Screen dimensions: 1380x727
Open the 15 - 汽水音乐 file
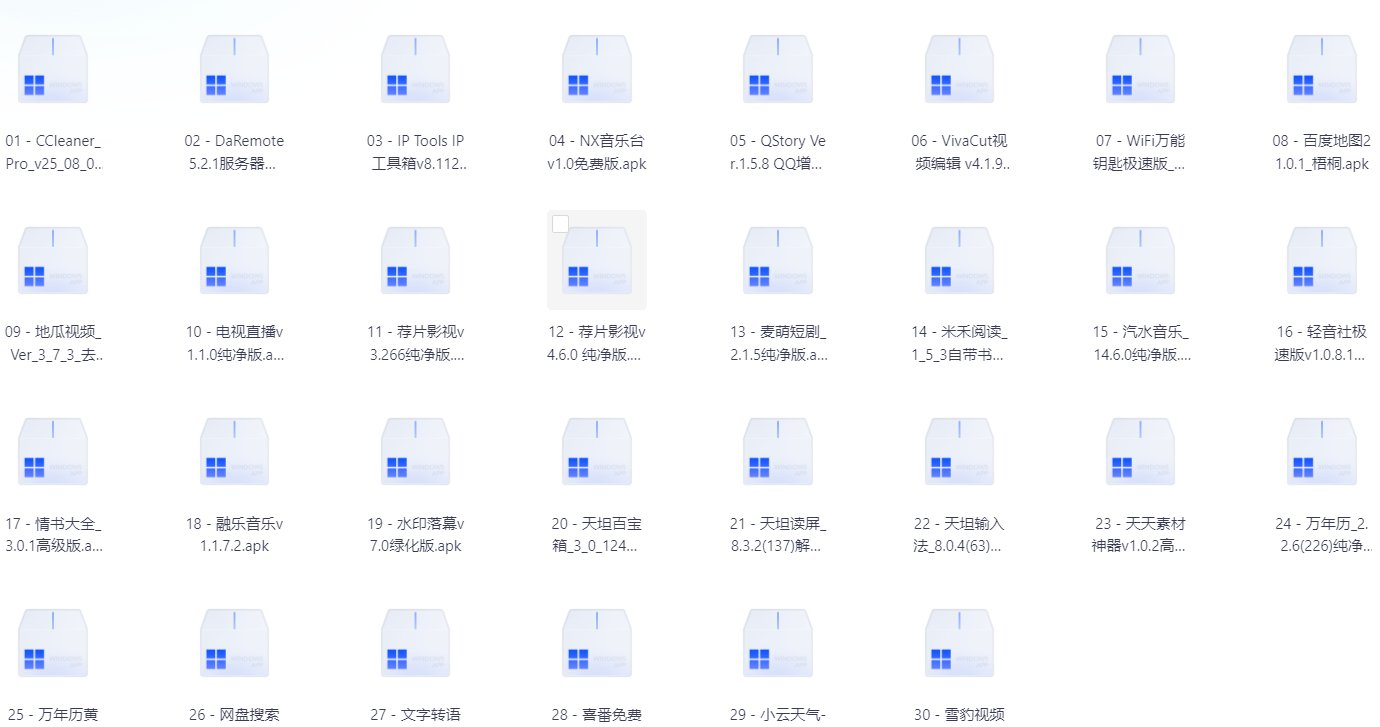point(1140,261)
